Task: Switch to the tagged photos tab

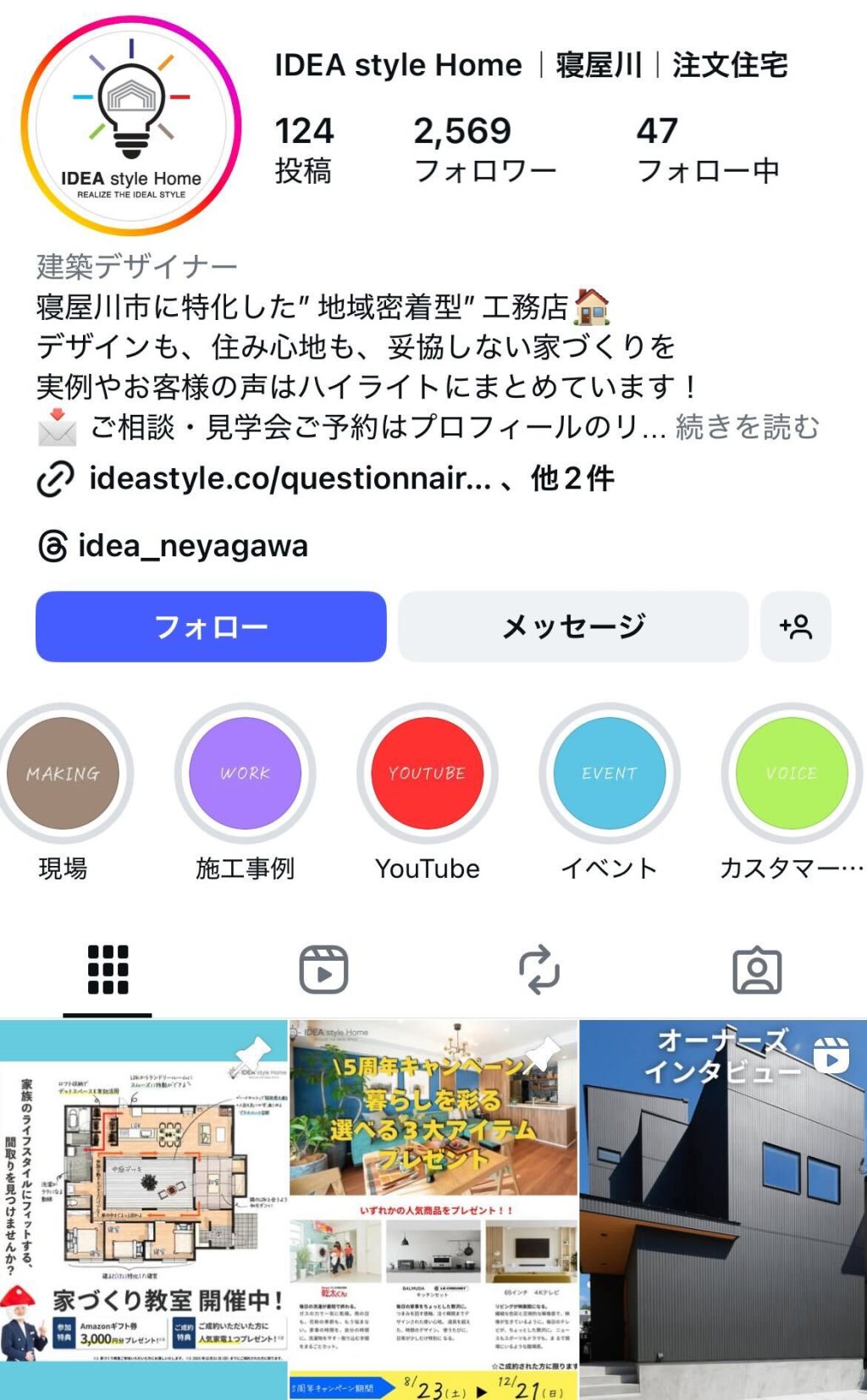Action: pos(756,970)
